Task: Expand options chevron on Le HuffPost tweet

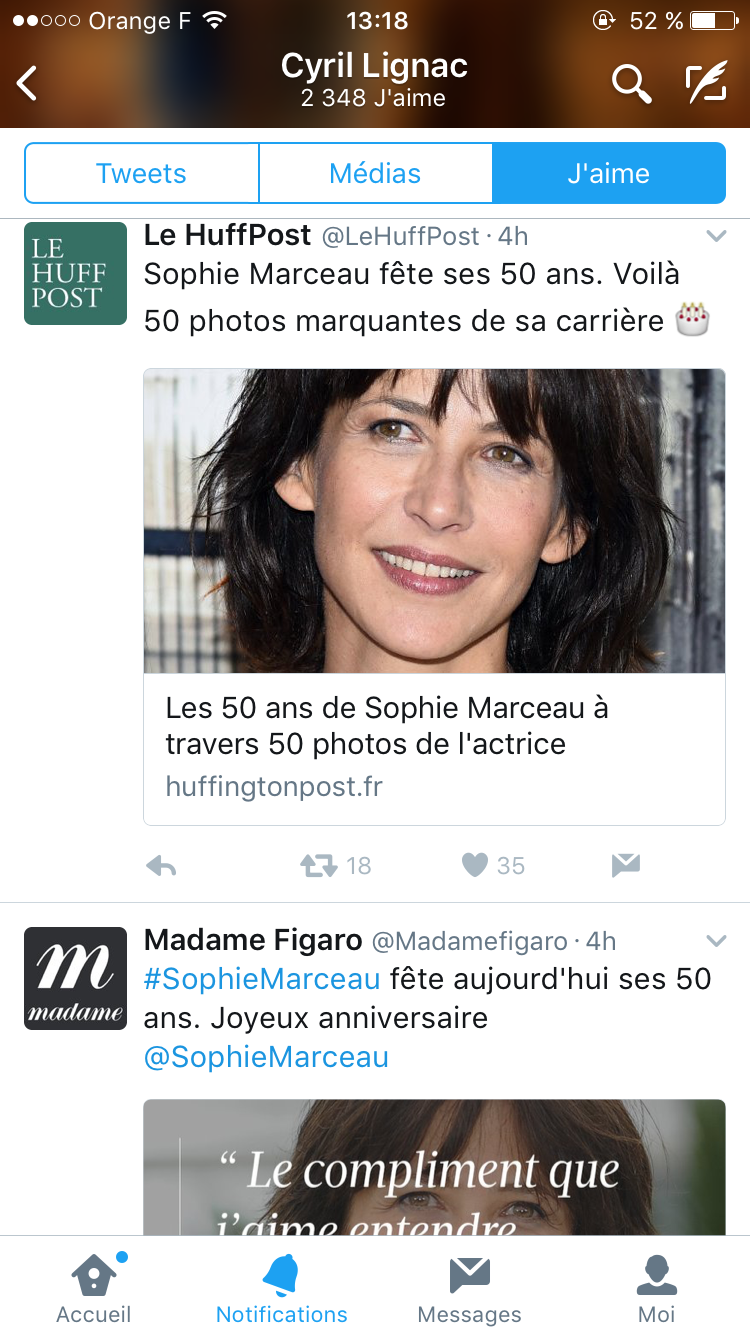Action: [716, 236]
